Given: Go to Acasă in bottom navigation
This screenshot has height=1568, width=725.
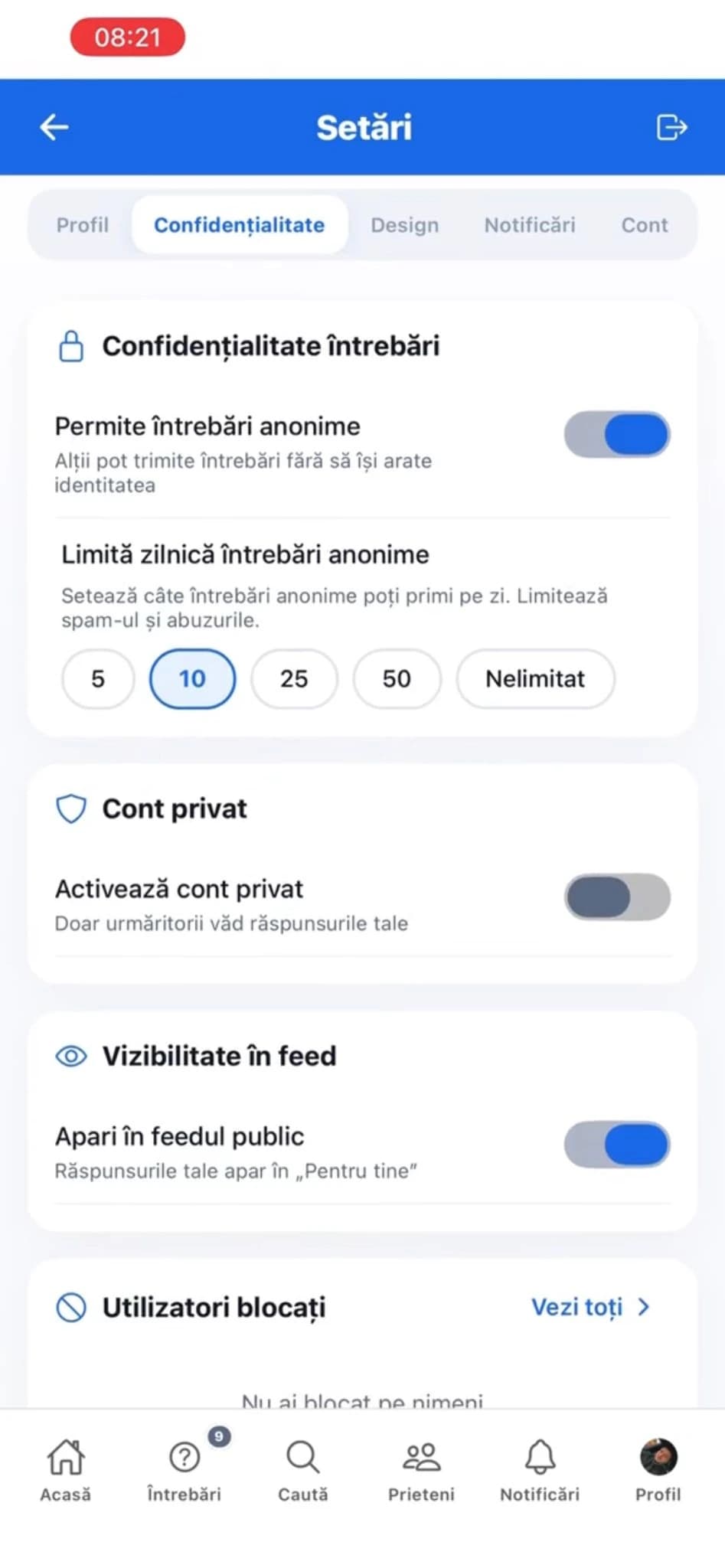Looking at the screenshot, I should coord(66,1470).
